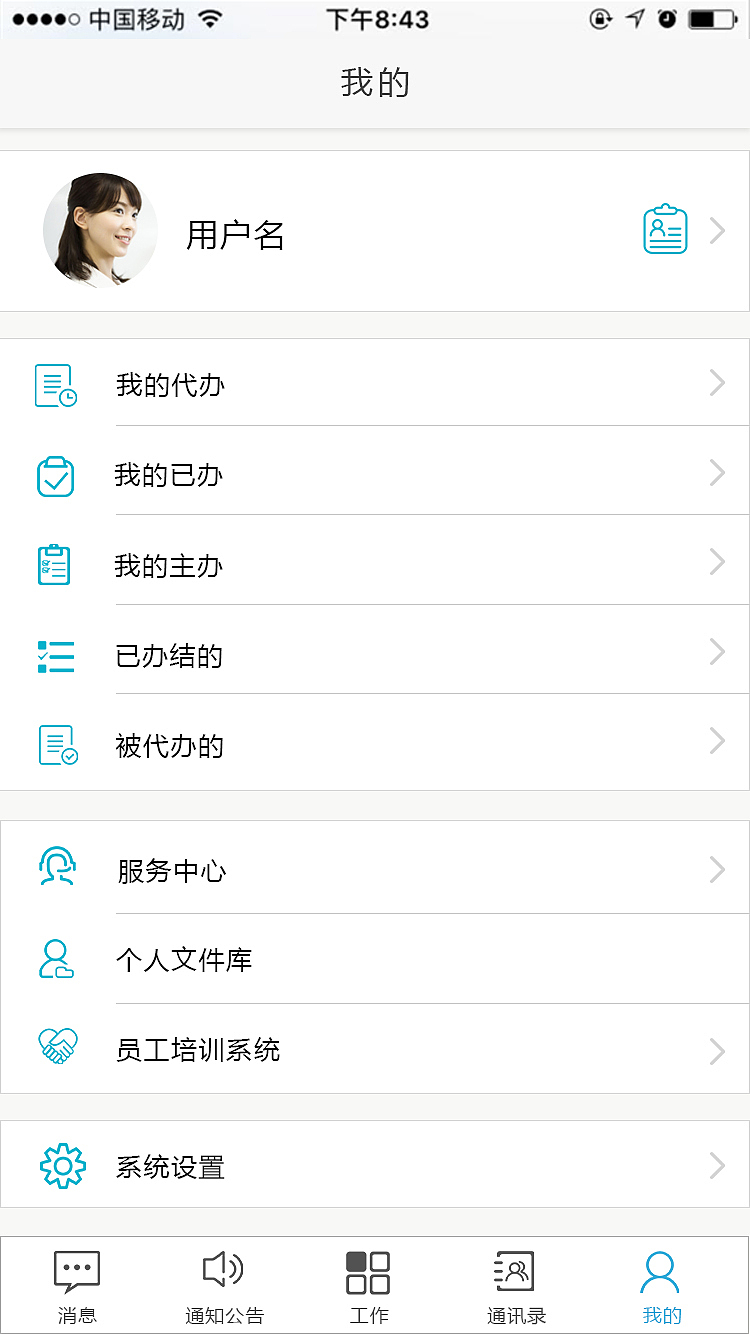The height and width of the screenshot is (1334, 750).
Task: Open the profile card icon beside 用户名
Action: click(x=664, y=230)
